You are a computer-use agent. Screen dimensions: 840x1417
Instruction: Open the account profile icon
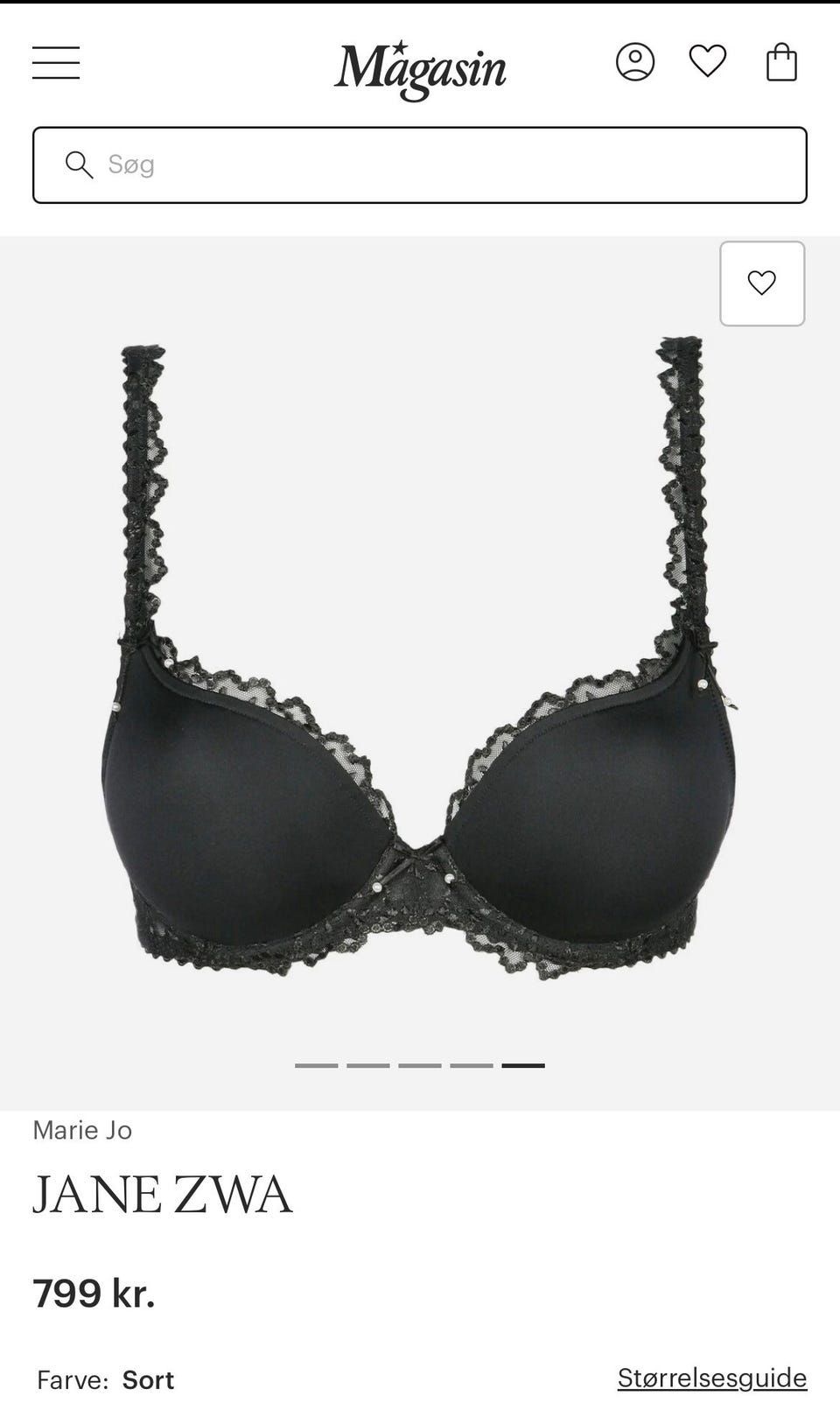coord(635,62)
